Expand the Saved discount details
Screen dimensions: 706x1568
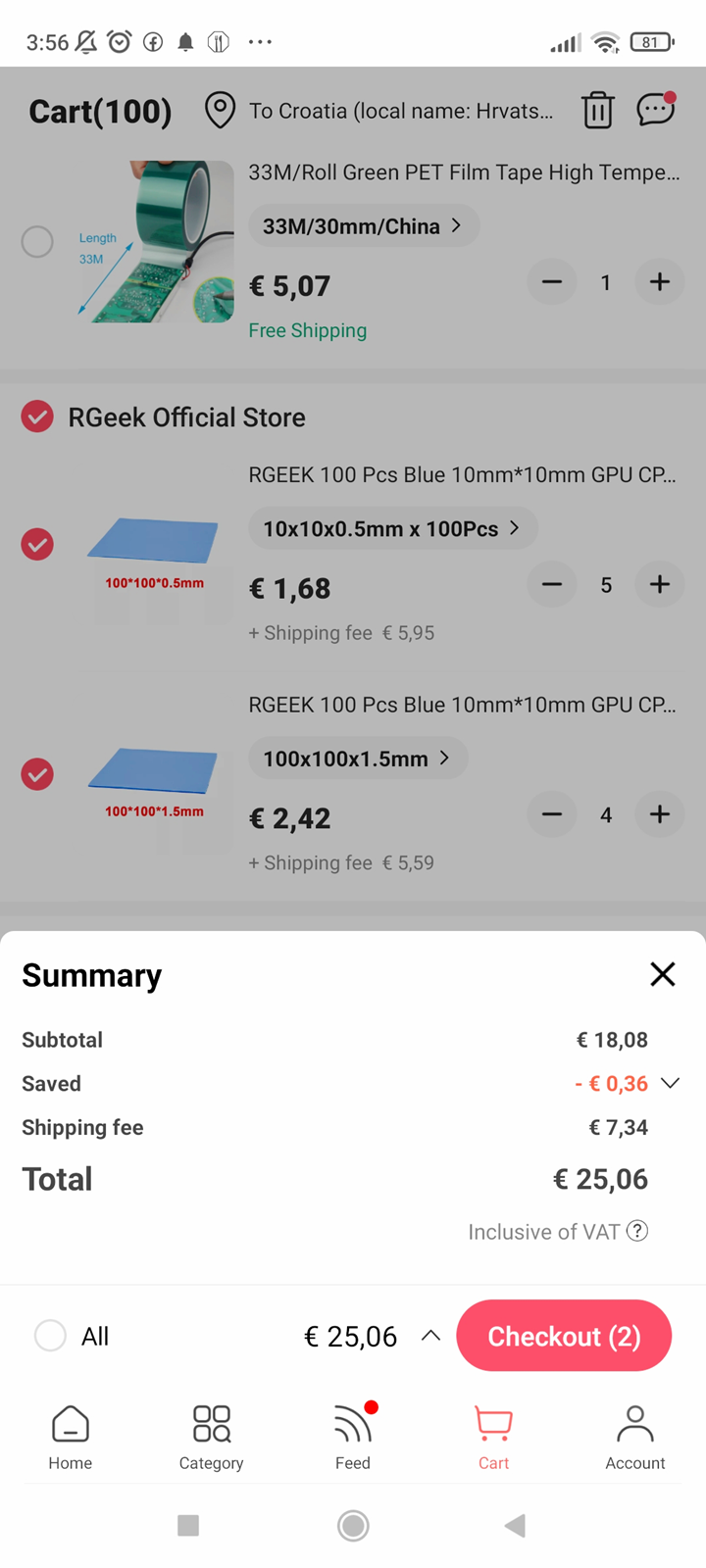point(670,1083)
